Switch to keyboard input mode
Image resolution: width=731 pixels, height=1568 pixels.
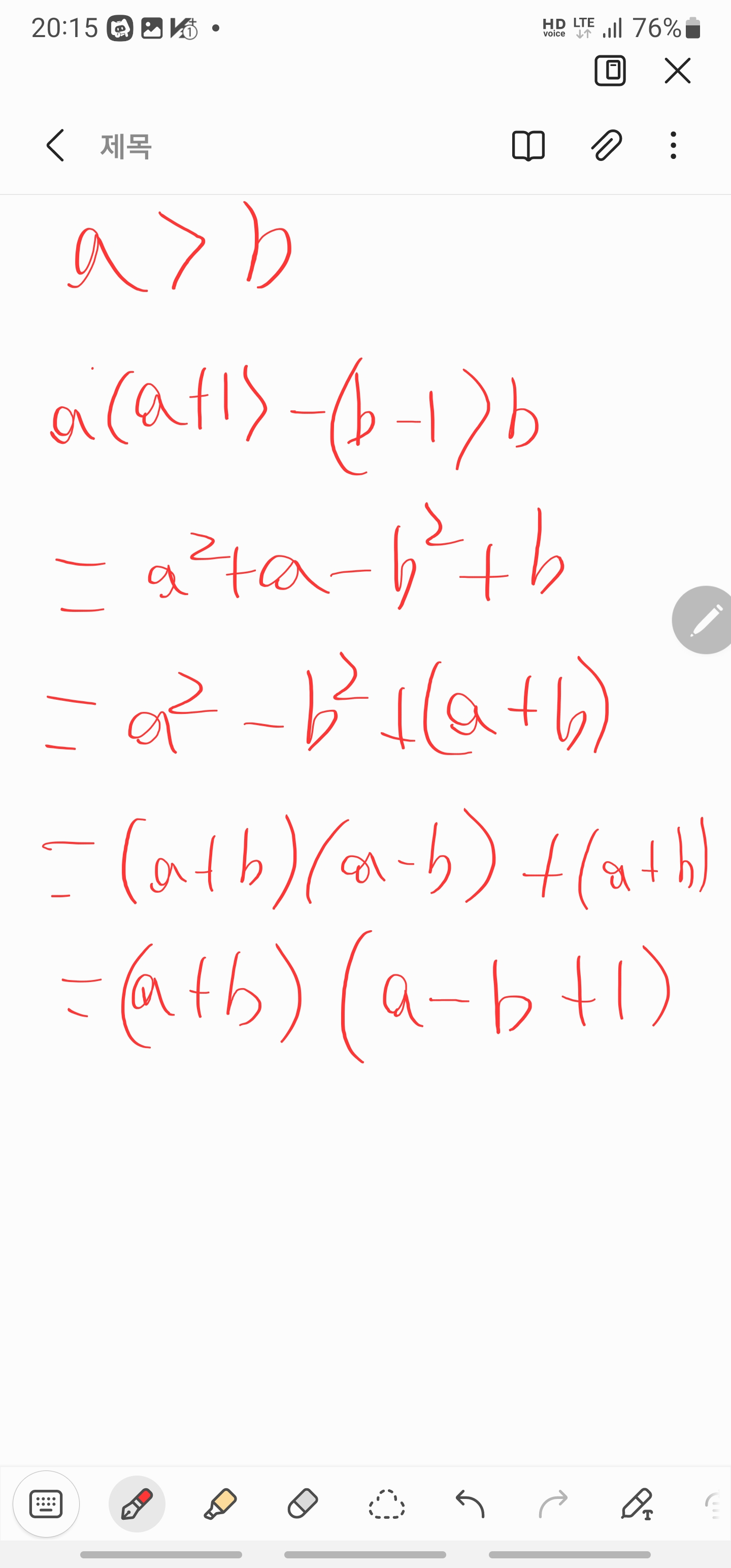point(46,1504)
